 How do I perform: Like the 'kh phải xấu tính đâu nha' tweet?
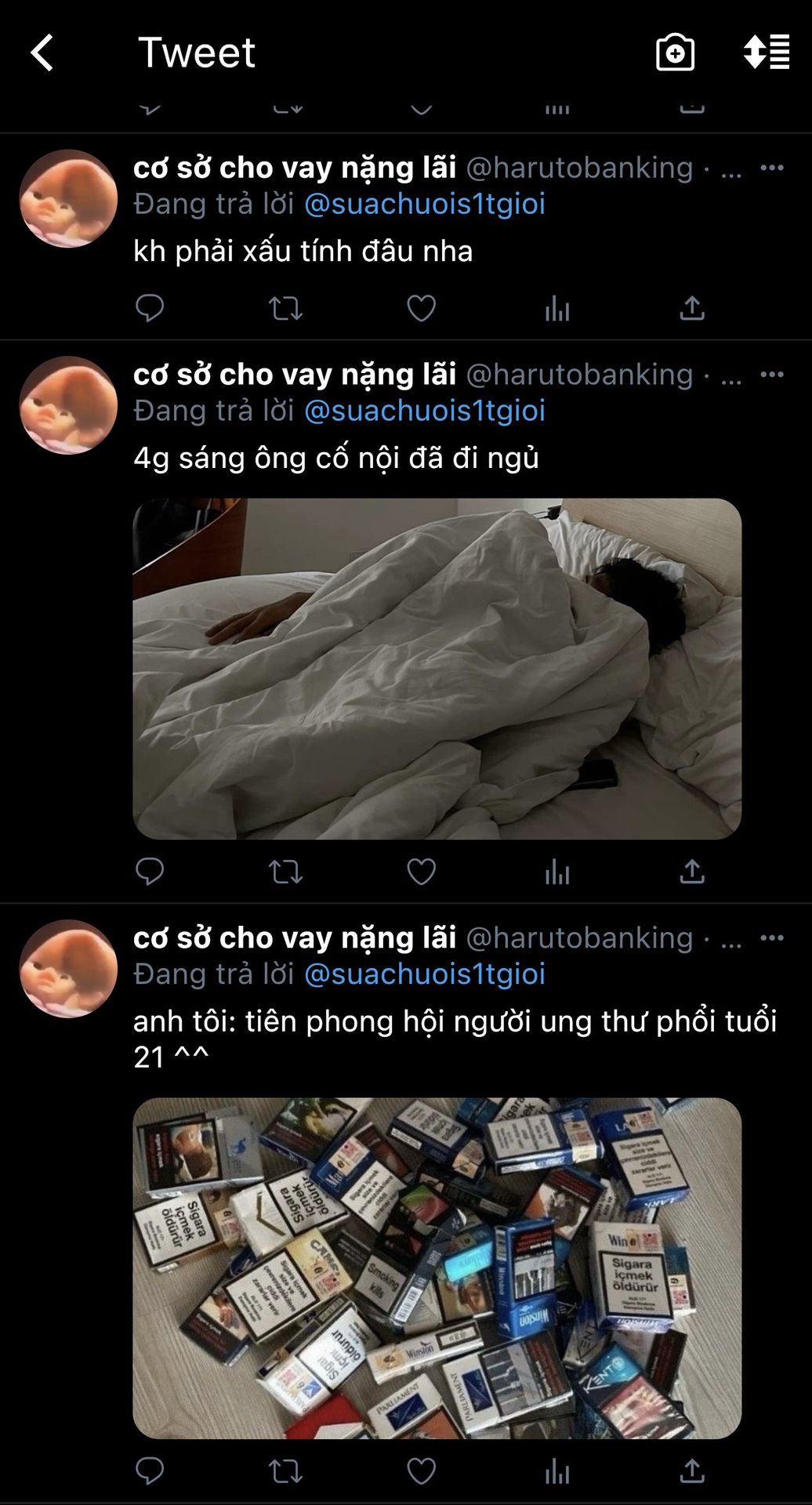point(421,308)
